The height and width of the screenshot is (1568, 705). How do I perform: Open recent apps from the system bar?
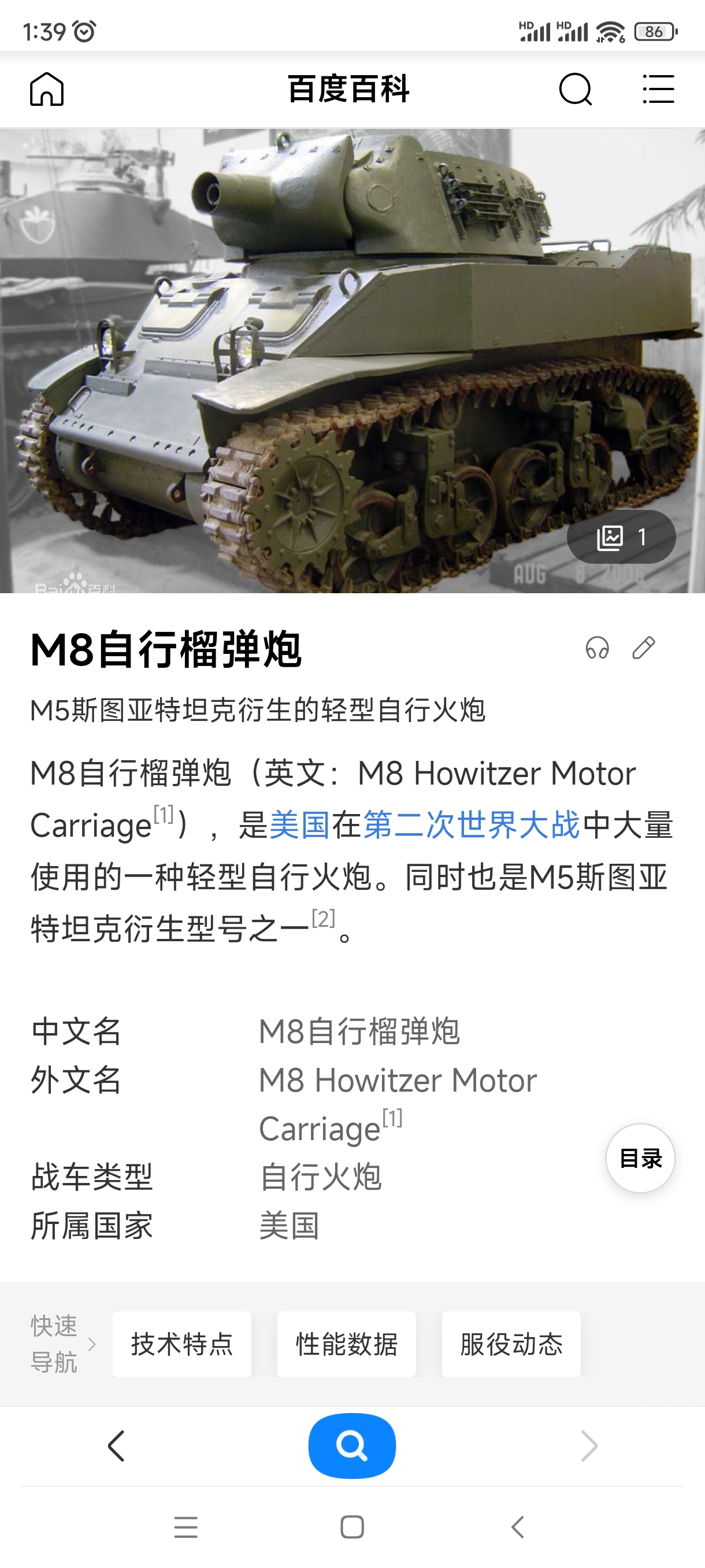click(185, 1526)
